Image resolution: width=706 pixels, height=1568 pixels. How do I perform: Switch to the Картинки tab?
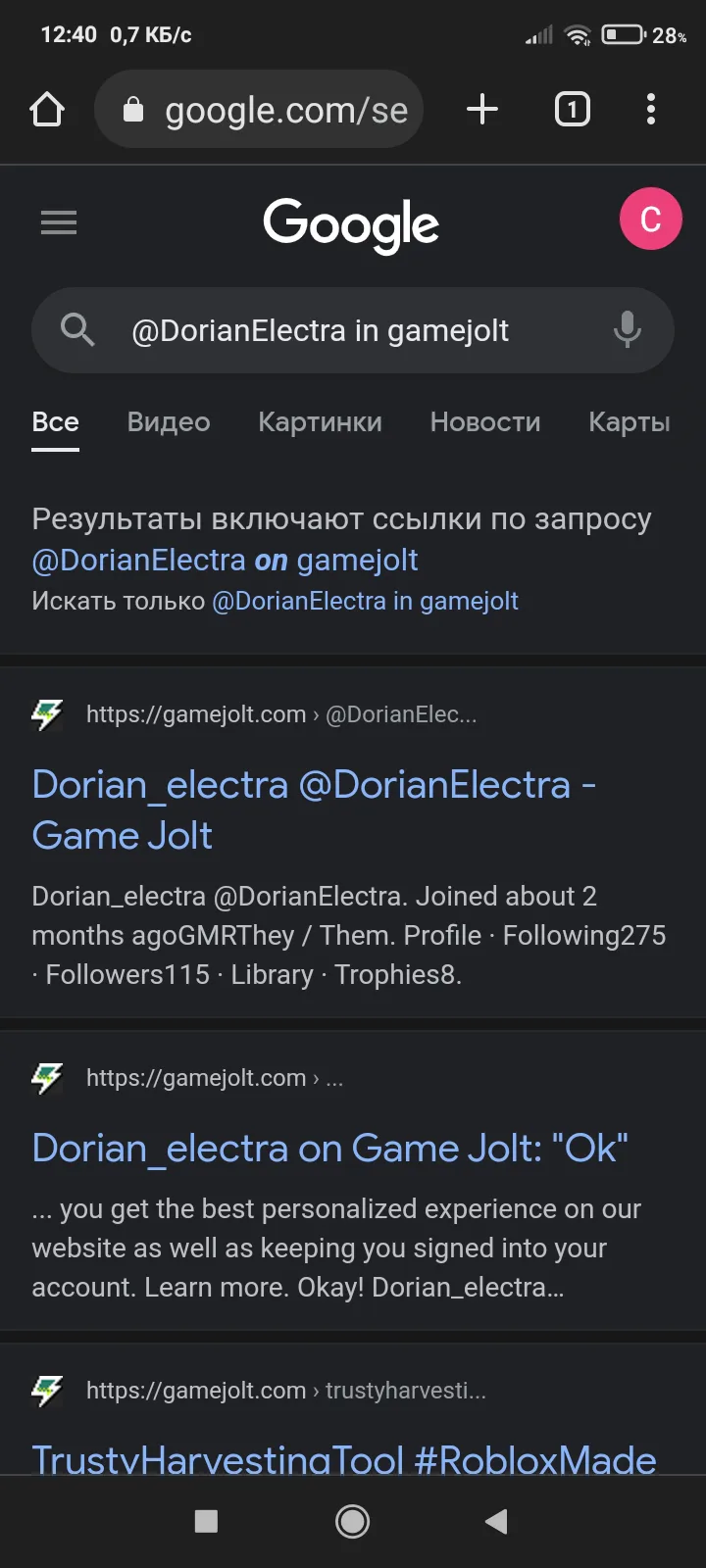tap(320, 422)
